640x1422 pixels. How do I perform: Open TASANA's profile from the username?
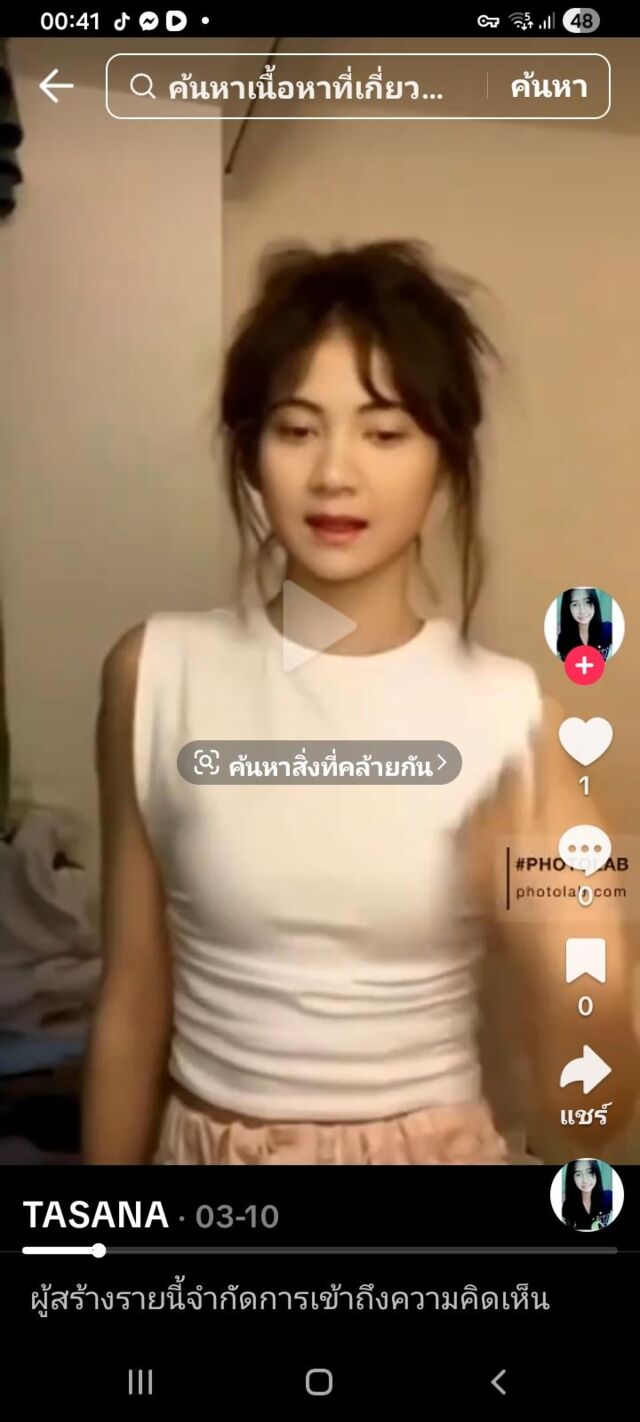[x=96, y=1215]
